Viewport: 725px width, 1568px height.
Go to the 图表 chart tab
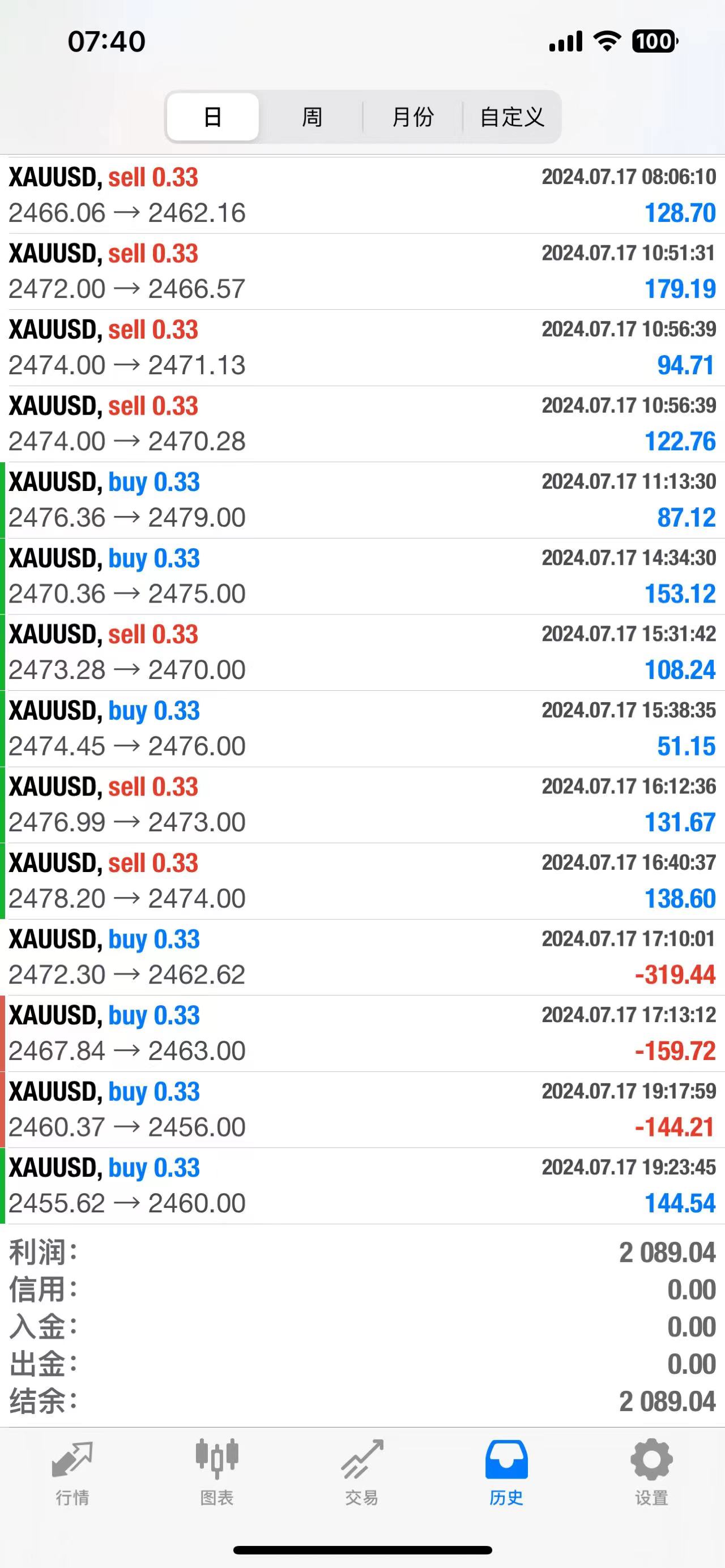point(217,1472)
